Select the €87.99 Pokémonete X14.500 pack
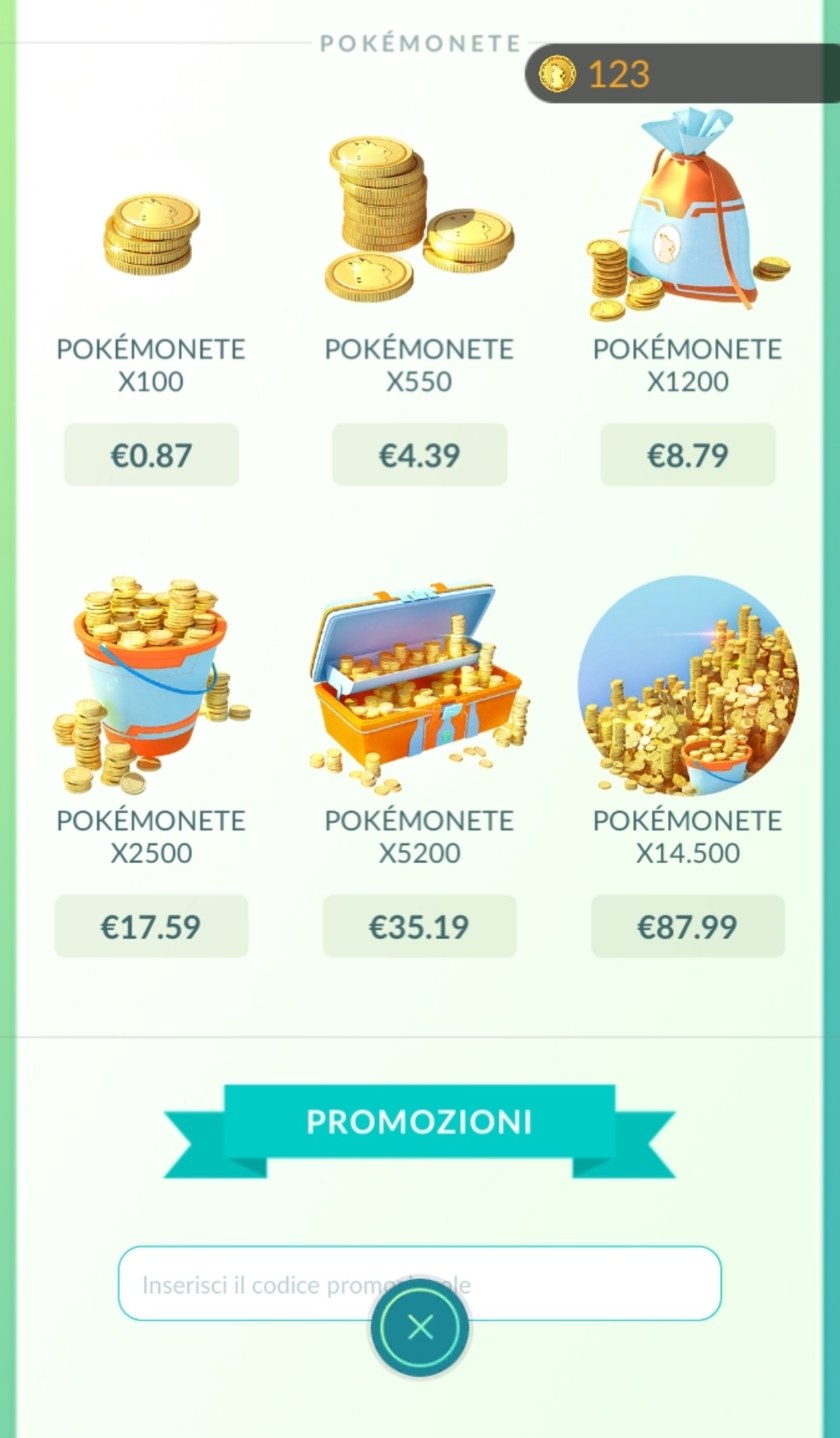Screen dimensions: 840x1438 pyautogui.click(x=688, y=926)
